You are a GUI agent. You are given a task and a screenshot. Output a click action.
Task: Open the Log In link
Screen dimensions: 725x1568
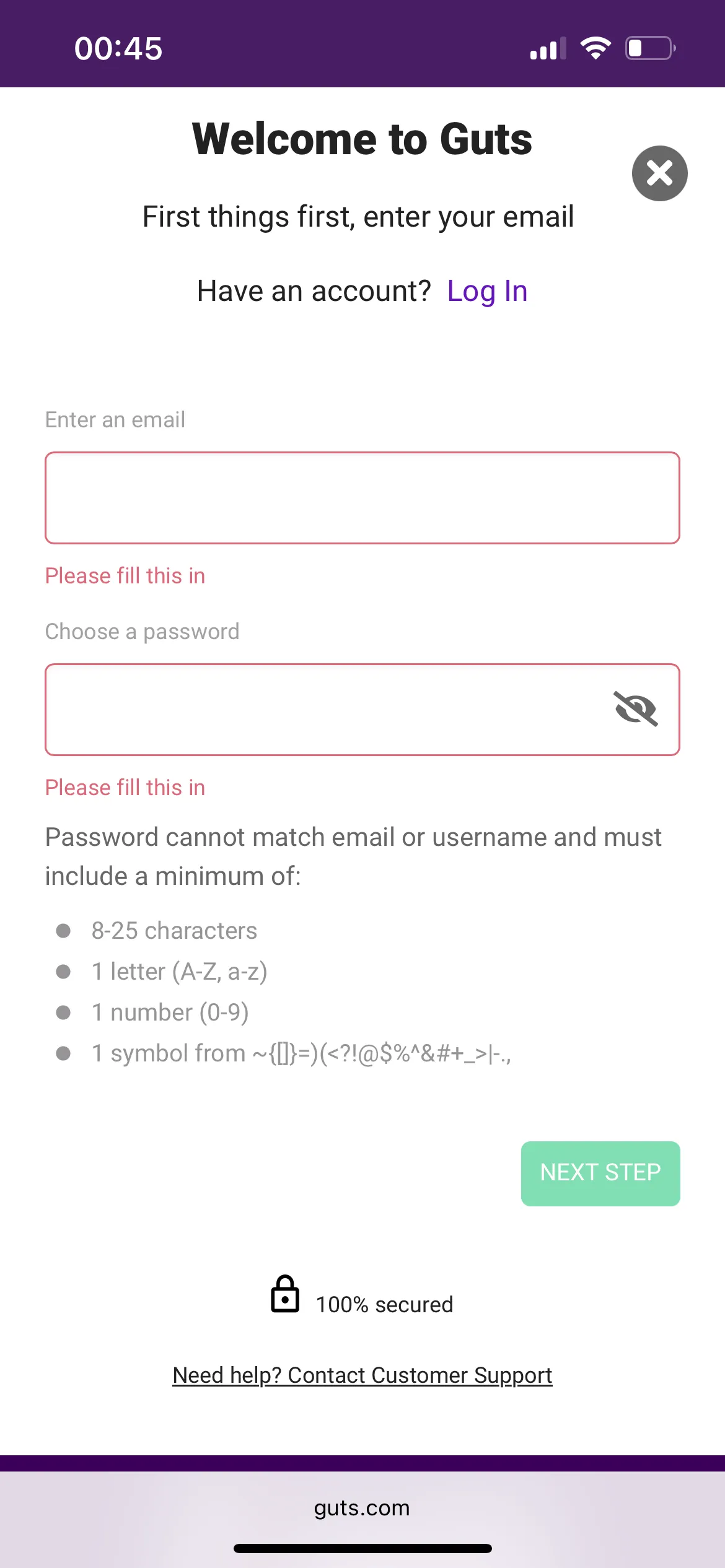click(487, 291)
